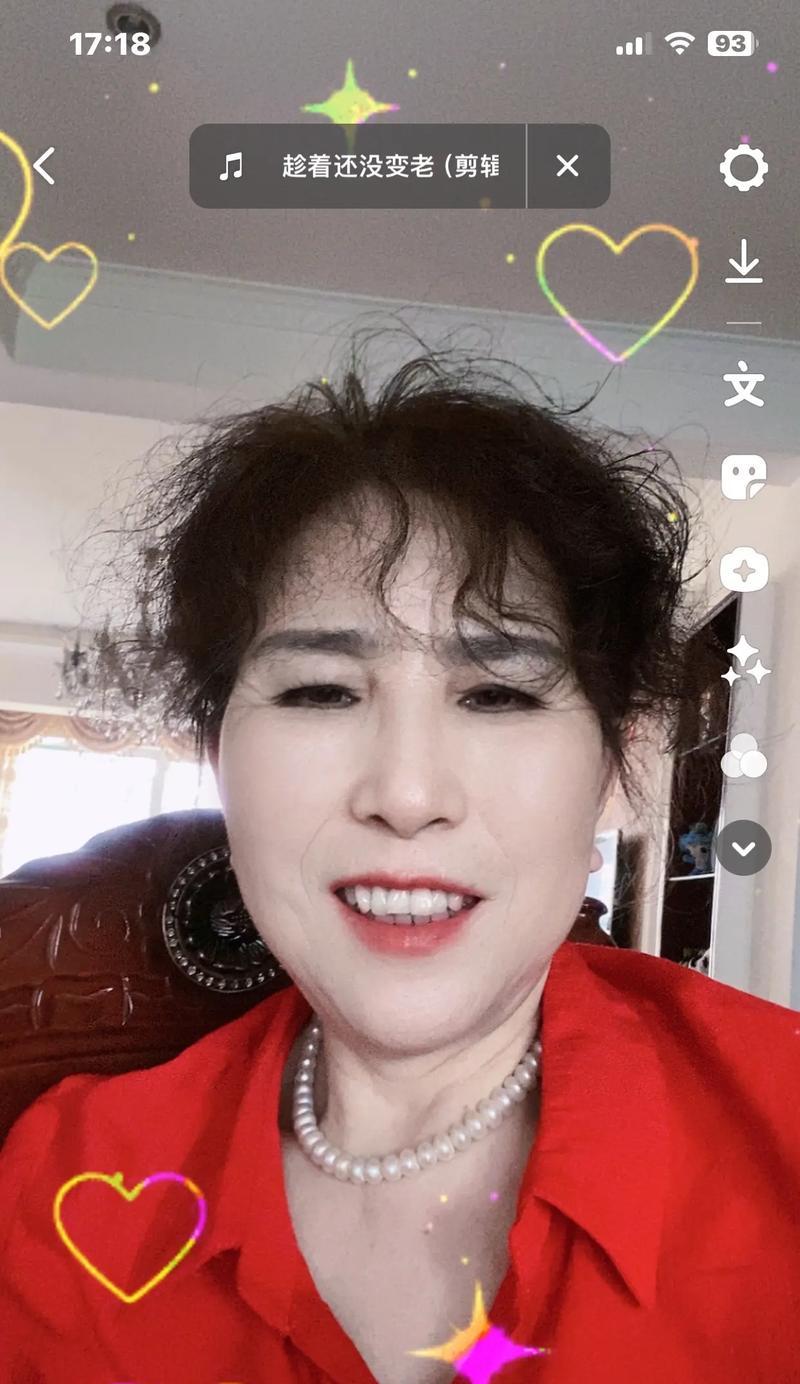Download the video to the device
Viewport: 800px width, 1384px height.
click(743, 262)
